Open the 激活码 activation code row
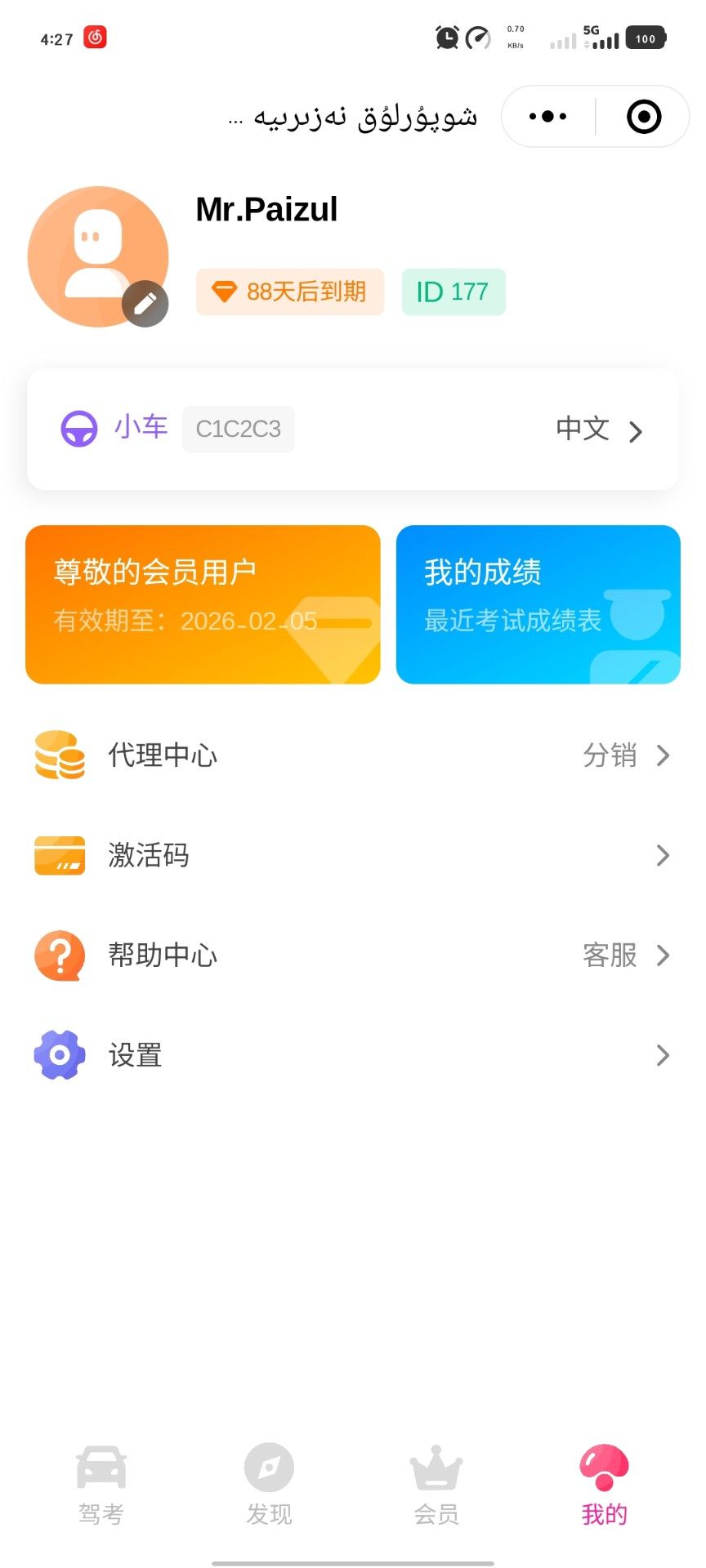706x1568 pixels. coord(353,855)
